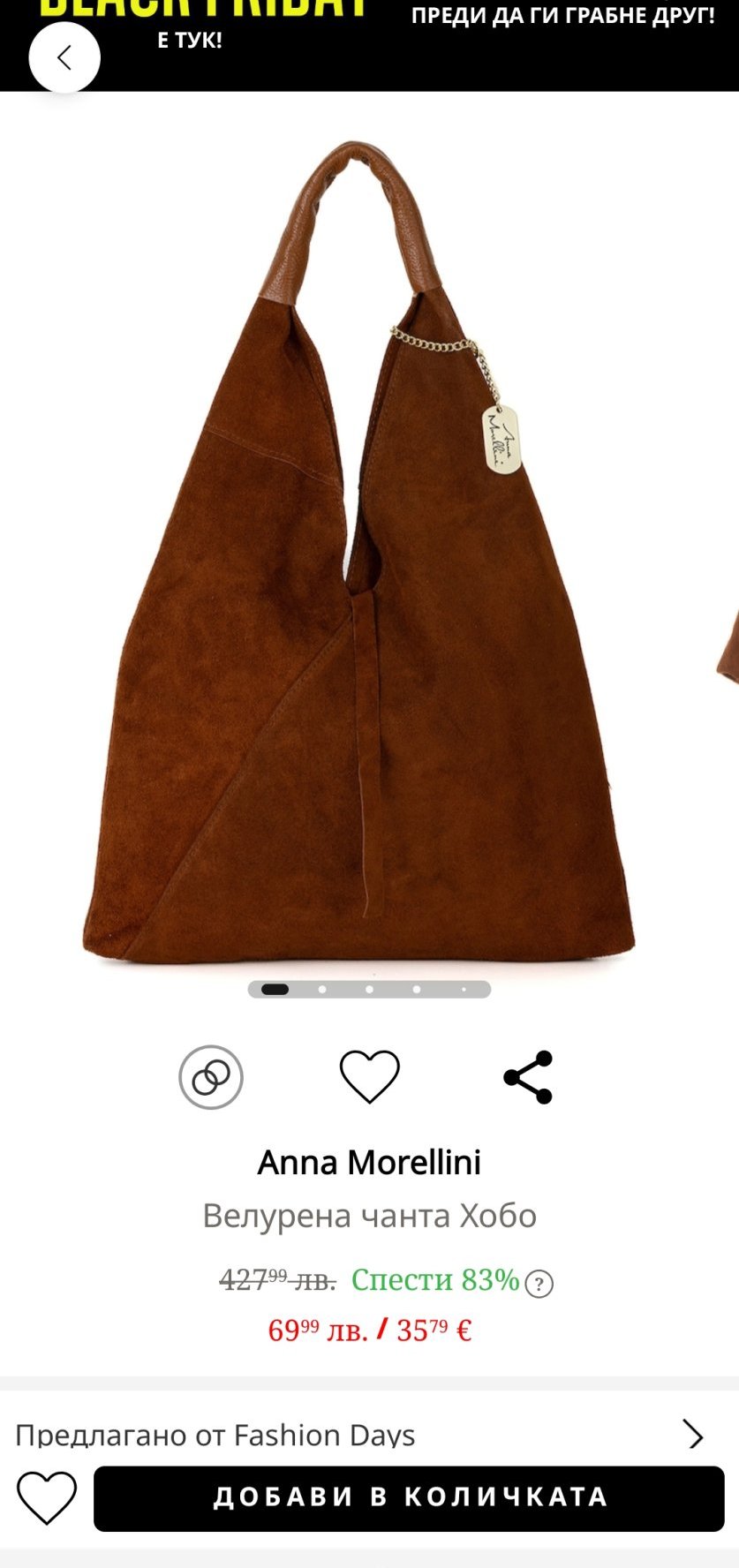
Task: Tap ДОБАВИ В КОЛИЧКАТА button
Action: click(409, 1498)
